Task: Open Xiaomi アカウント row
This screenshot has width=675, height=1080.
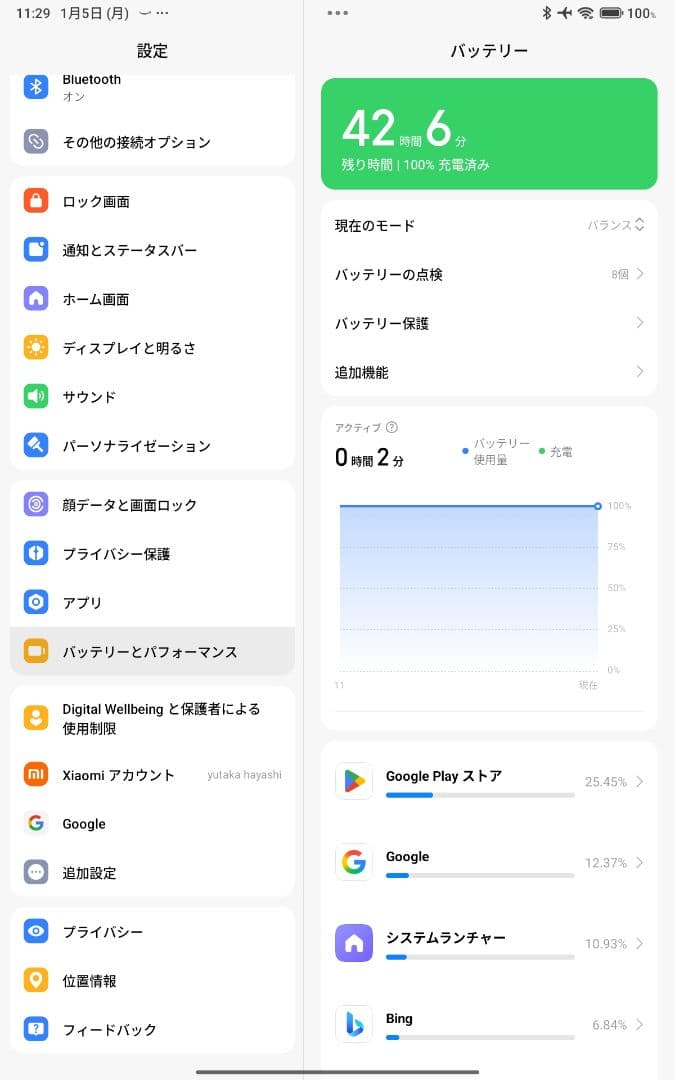Action: point(152,775)
